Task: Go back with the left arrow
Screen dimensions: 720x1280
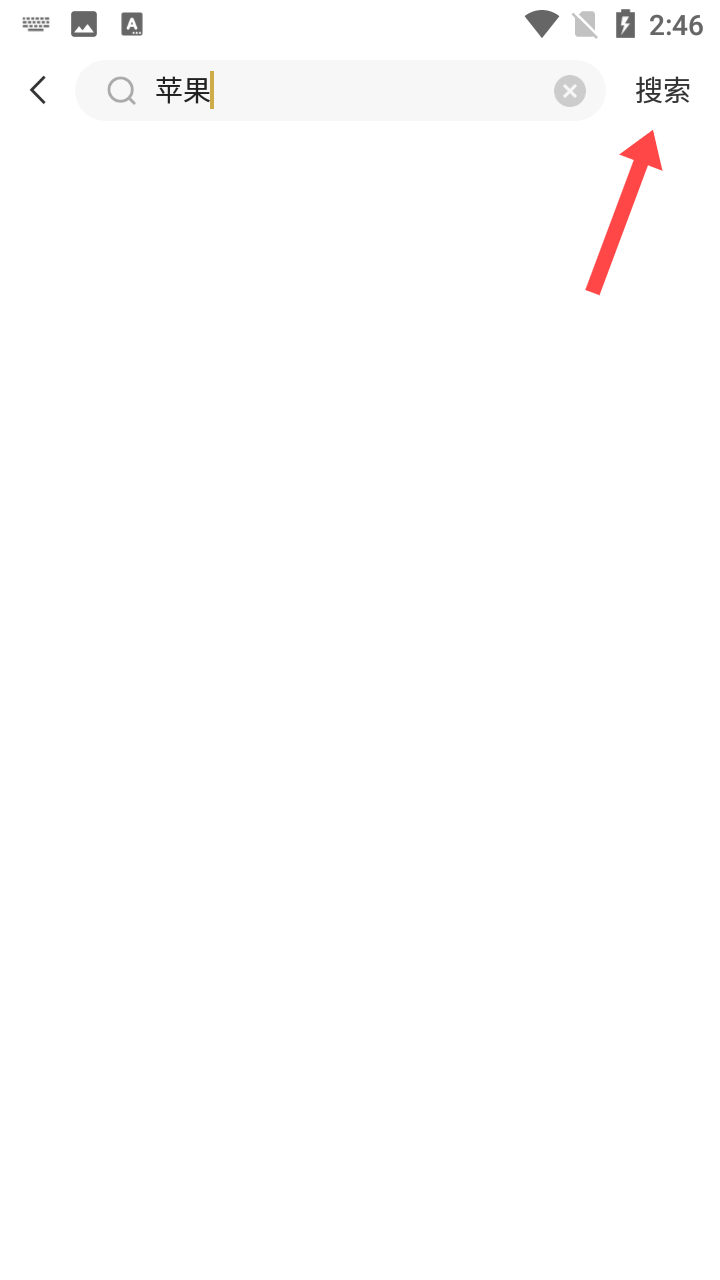Action: click(x=38, y=90)
